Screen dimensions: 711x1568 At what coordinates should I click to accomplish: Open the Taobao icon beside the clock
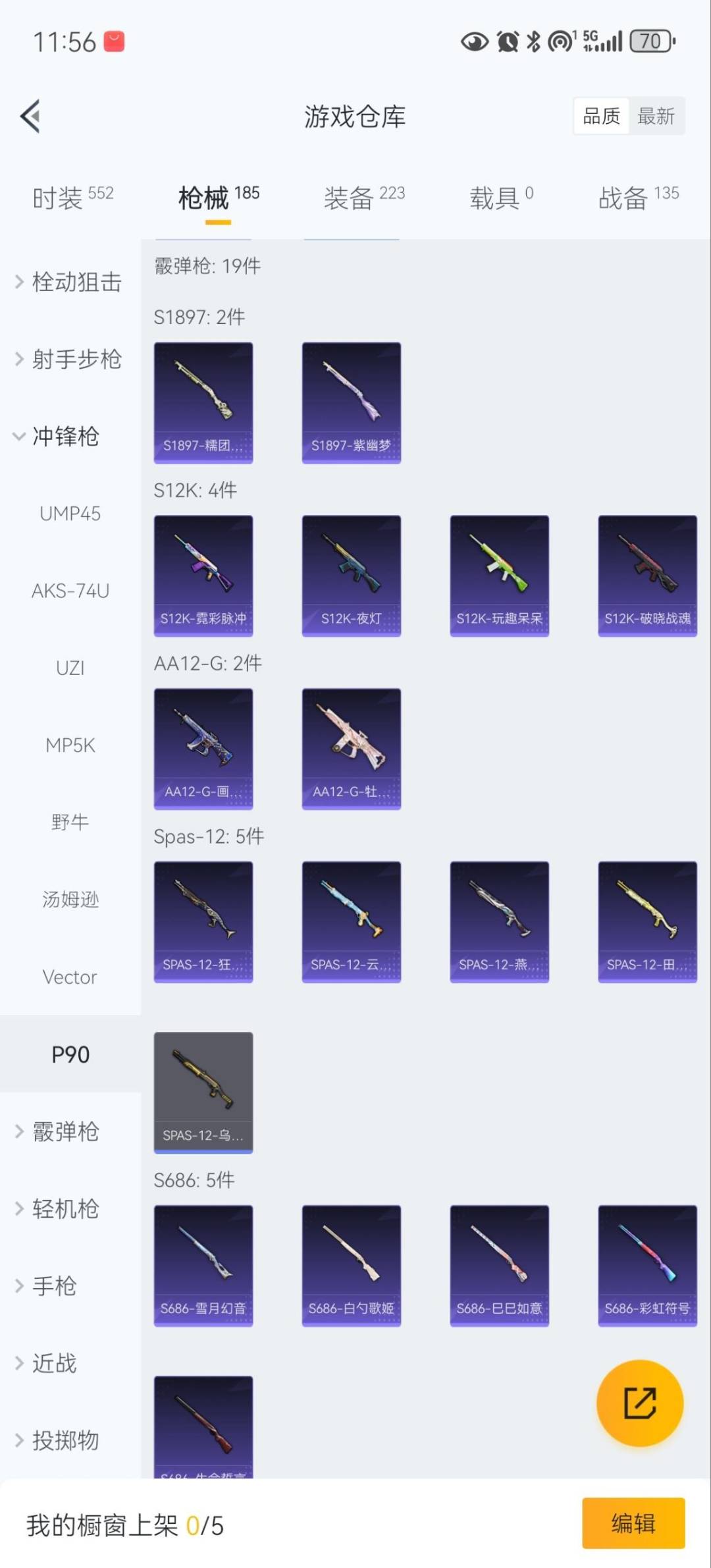[113, 41]
